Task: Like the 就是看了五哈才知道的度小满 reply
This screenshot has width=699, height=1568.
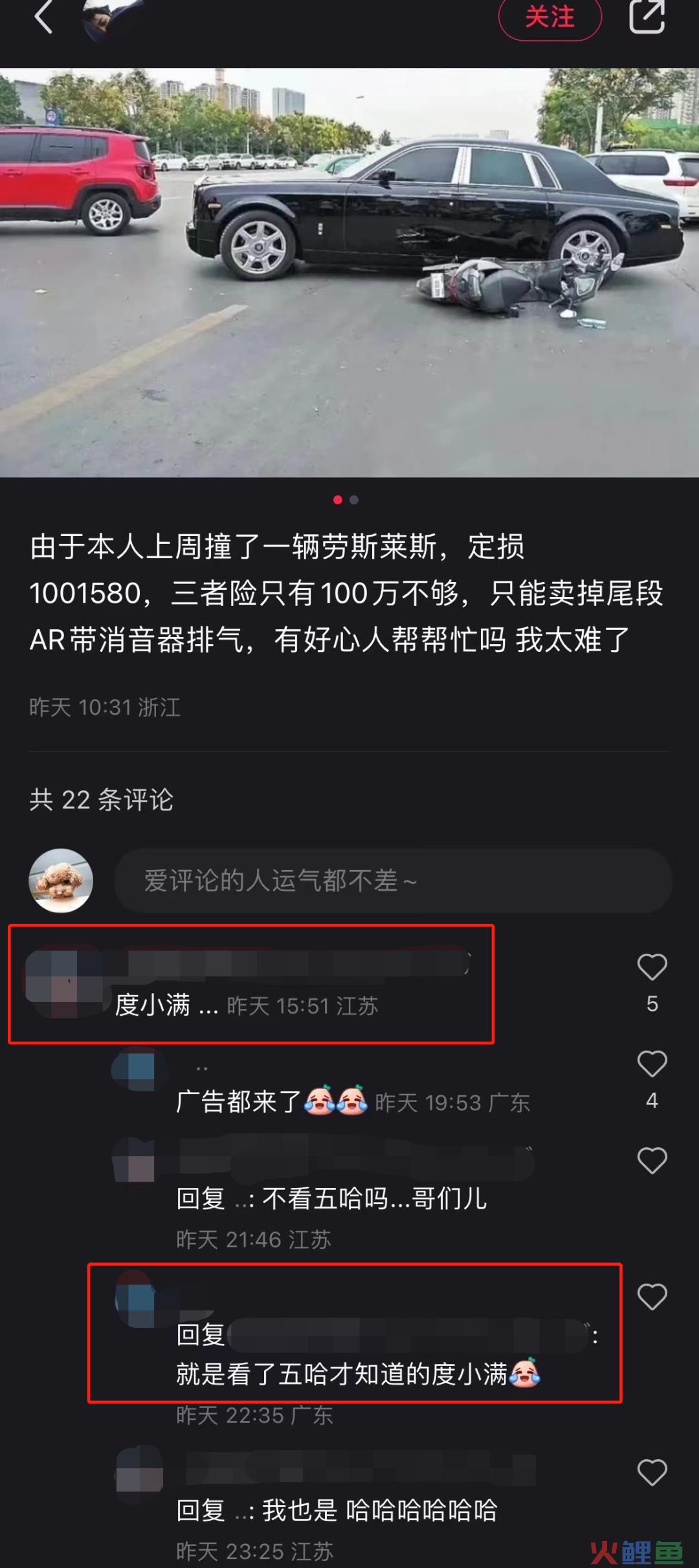Action: (652, 1297)
